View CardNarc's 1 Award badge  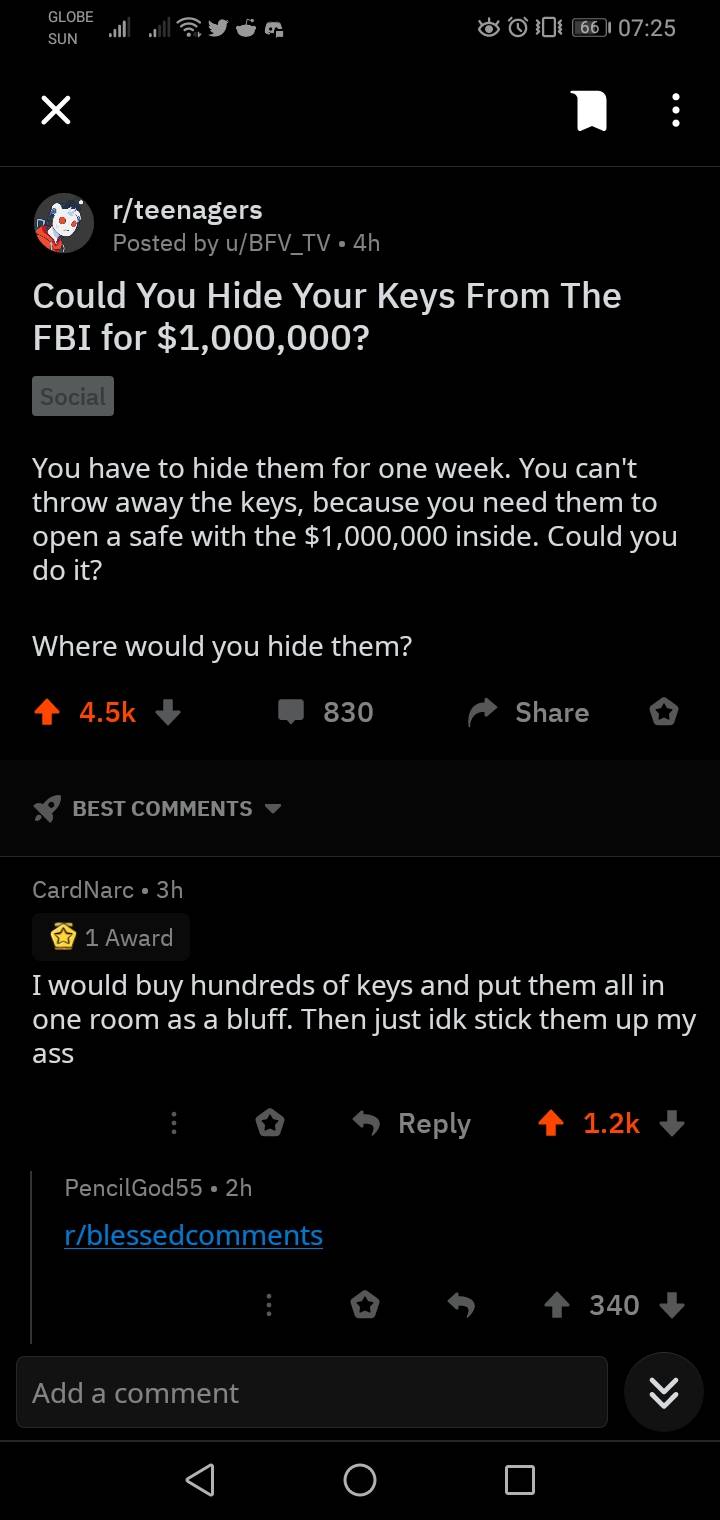pyautogui.click(x=110, y=937)
